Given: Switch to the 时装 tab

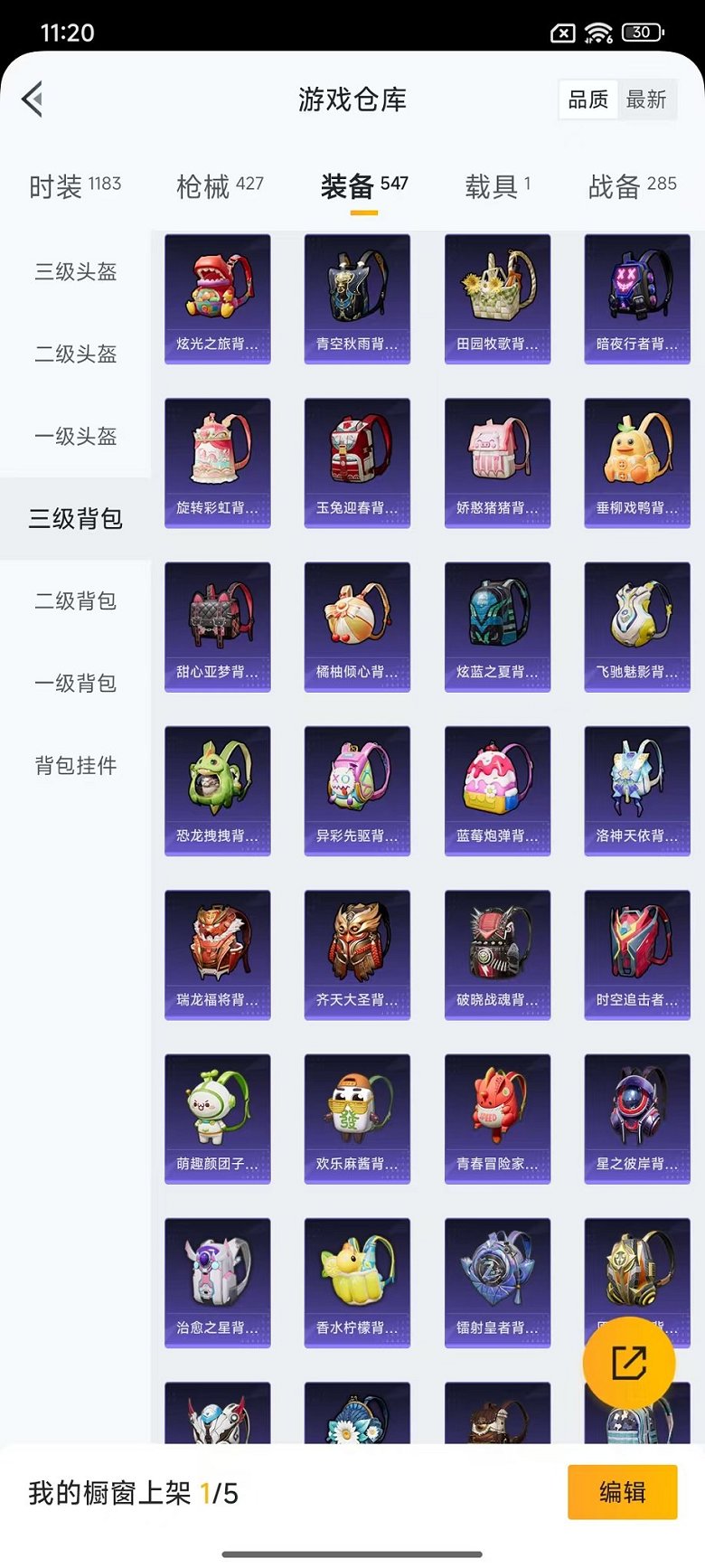Looking at the screenshot, I should point(75,185).
